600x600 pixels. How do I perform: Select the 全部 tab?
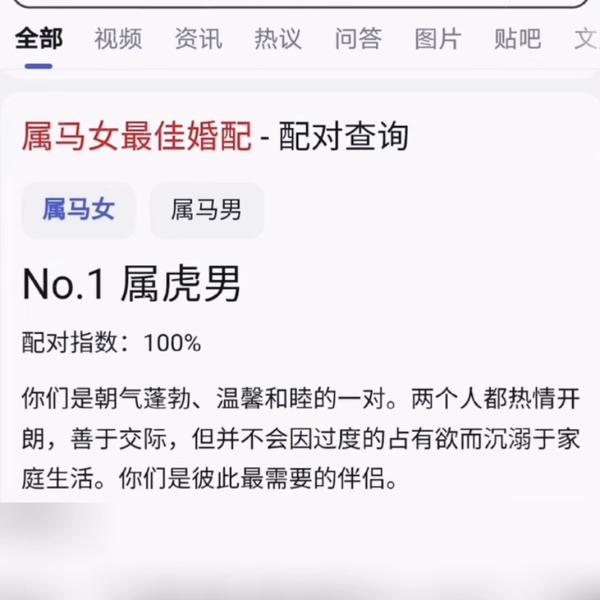click(x=39, y=39)
